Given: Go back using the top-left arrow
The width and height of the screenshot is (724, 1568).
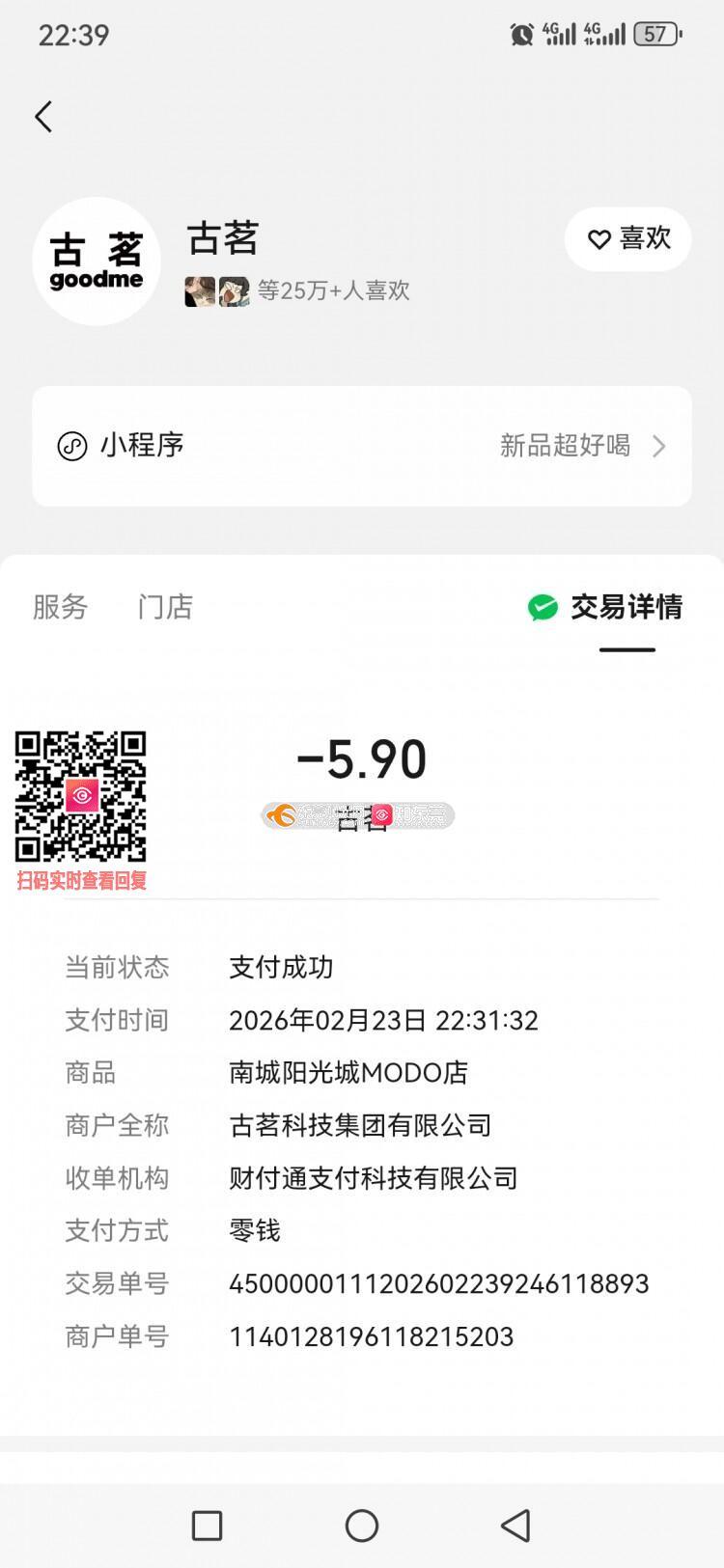Looking at the screenshot, I should pos(43,117).
